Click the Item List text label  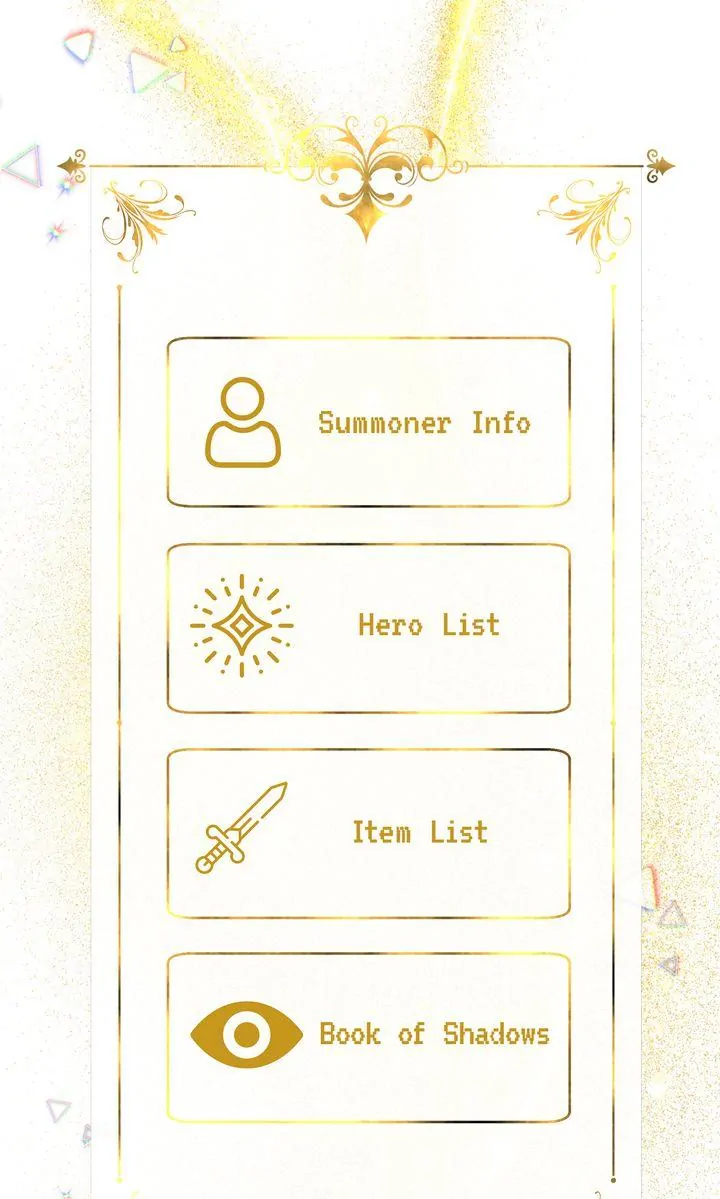(x=420, y=832)
